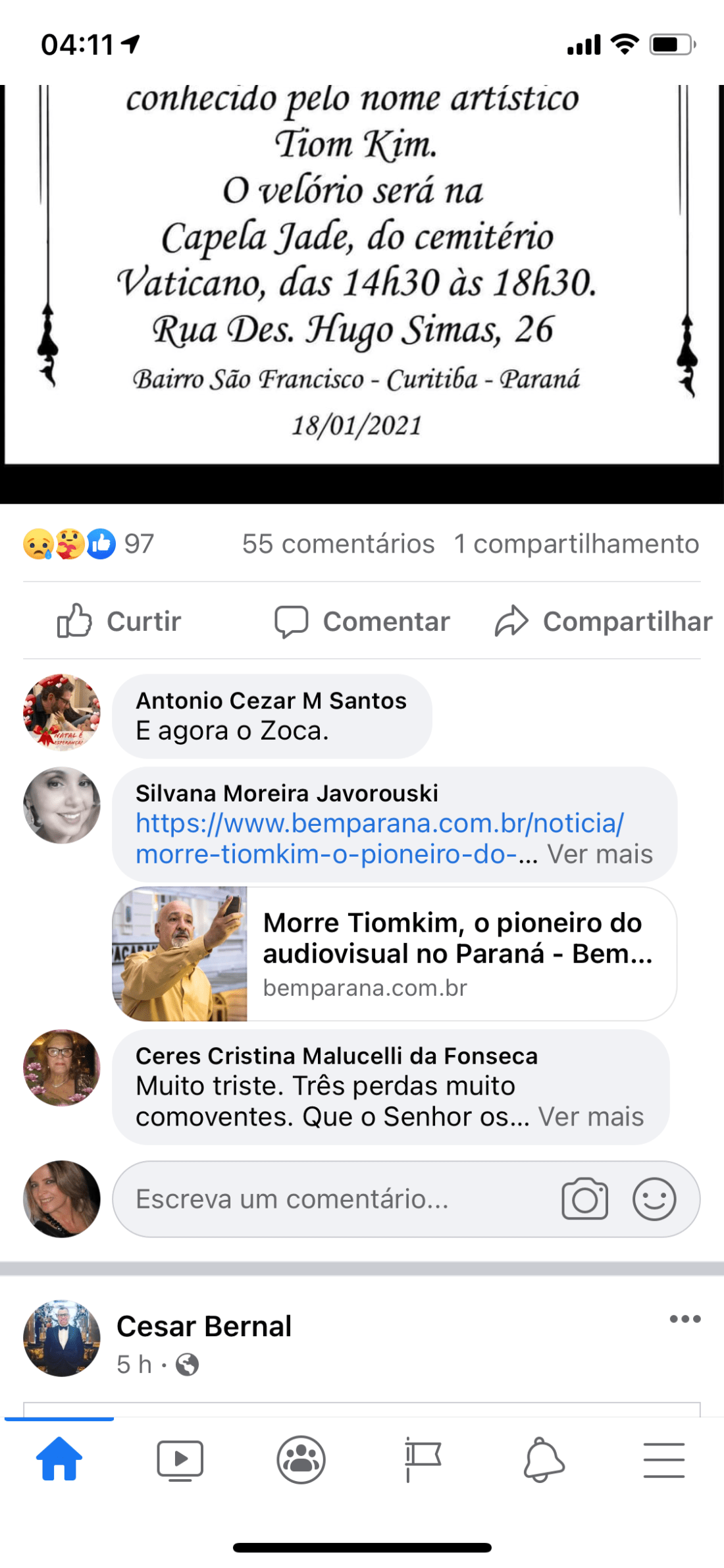Open Antonio Cezar M Santos's profile
The image size is (724, 1568).
(x=271, y=700)
